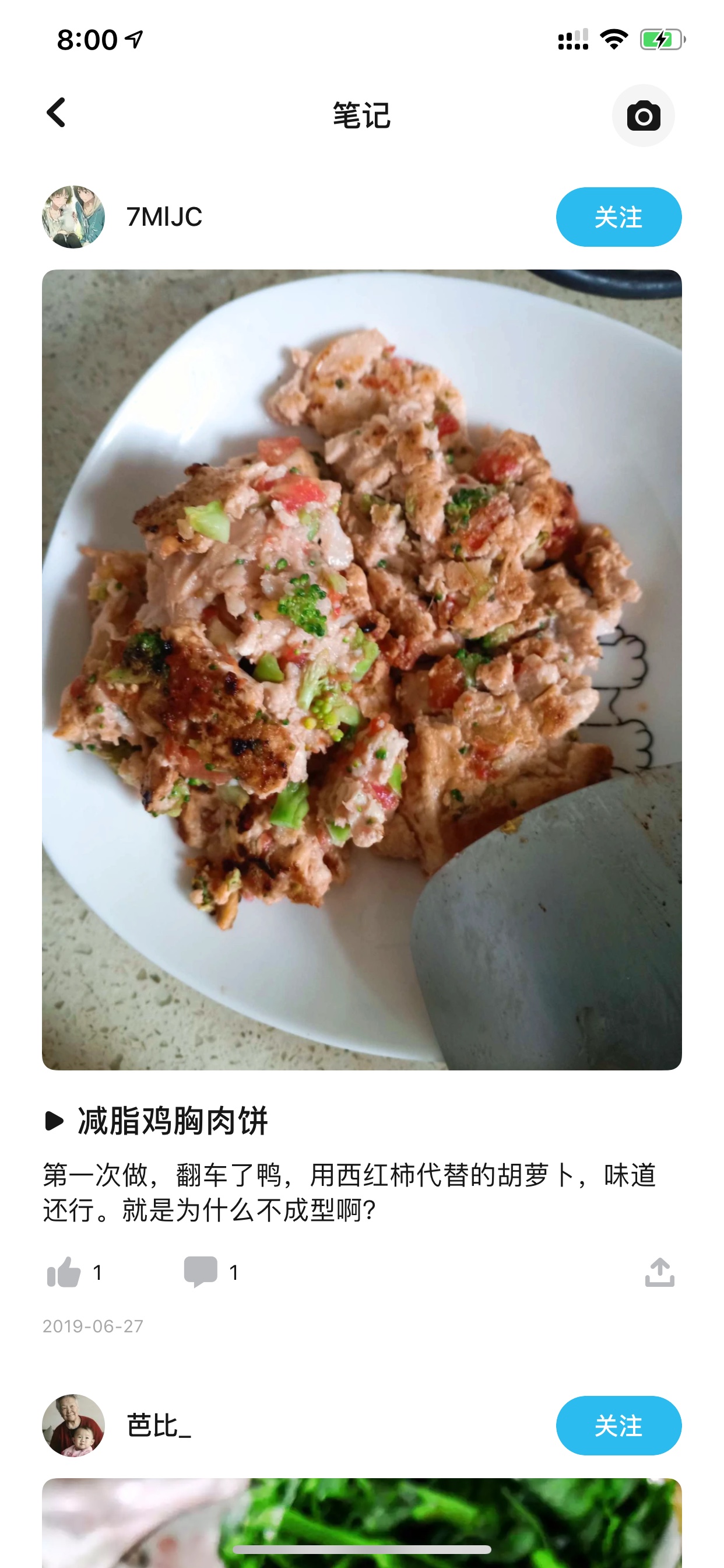Open 7MIJC's profile avatar

73,216
